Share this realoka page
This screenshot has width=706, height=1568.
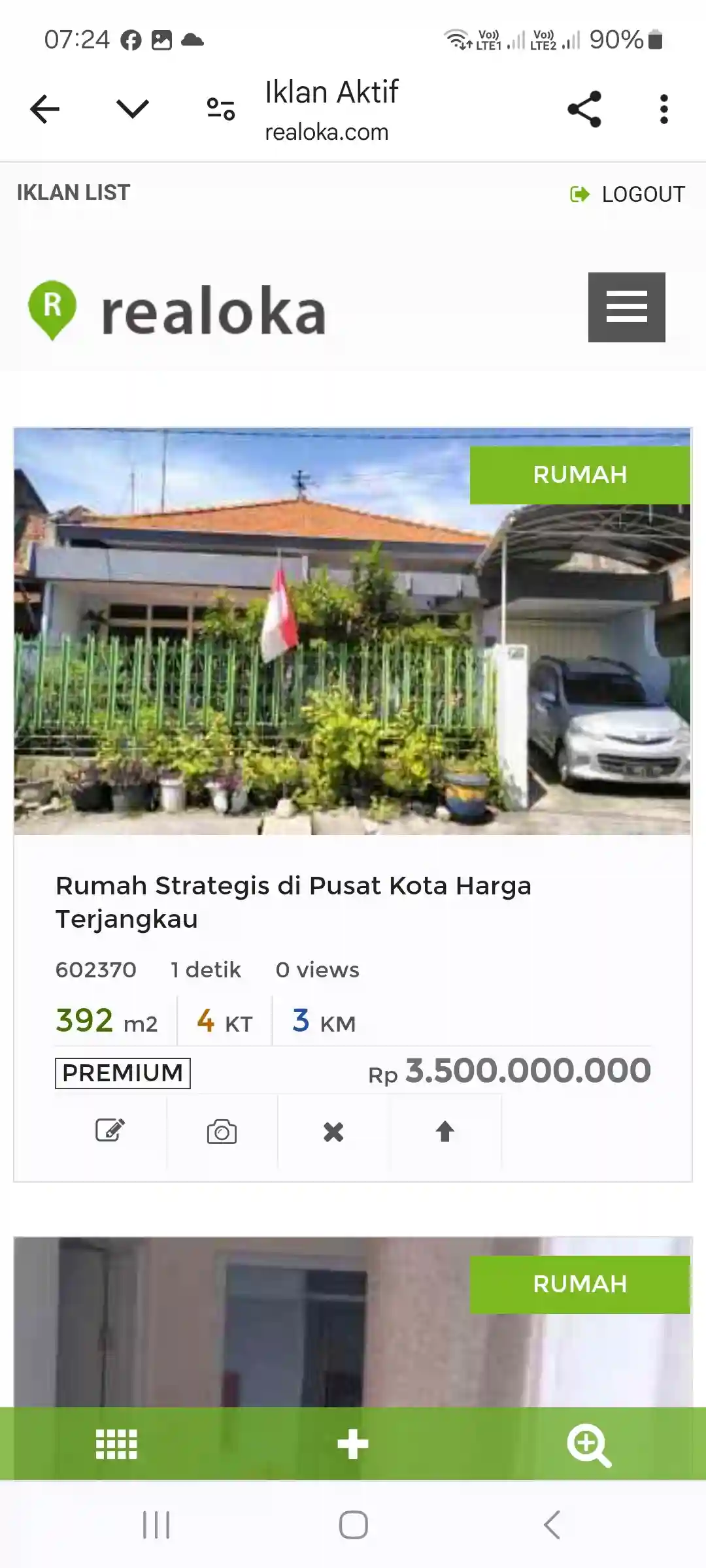[584, 109]
